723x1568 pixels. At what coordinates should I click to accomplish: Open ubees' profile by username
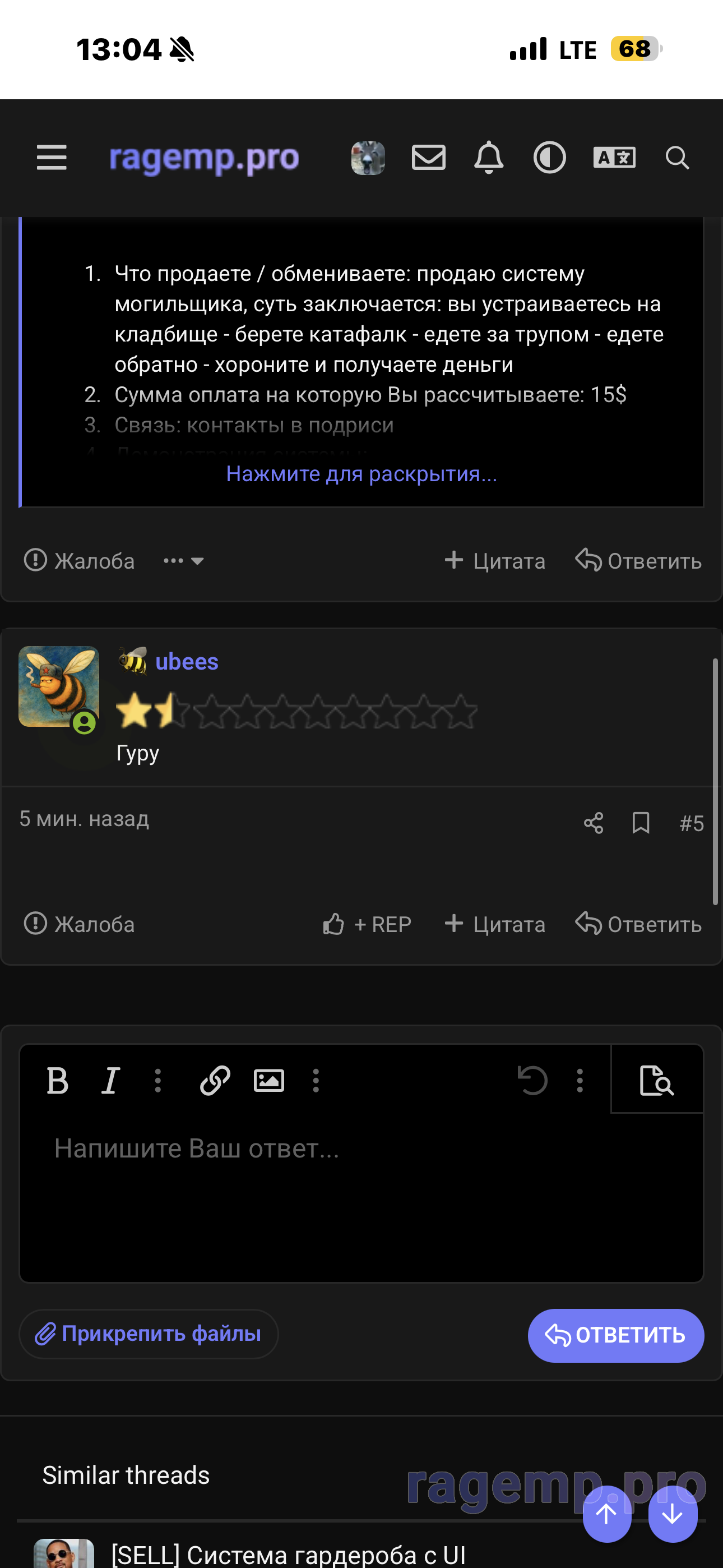click(186, 662)
